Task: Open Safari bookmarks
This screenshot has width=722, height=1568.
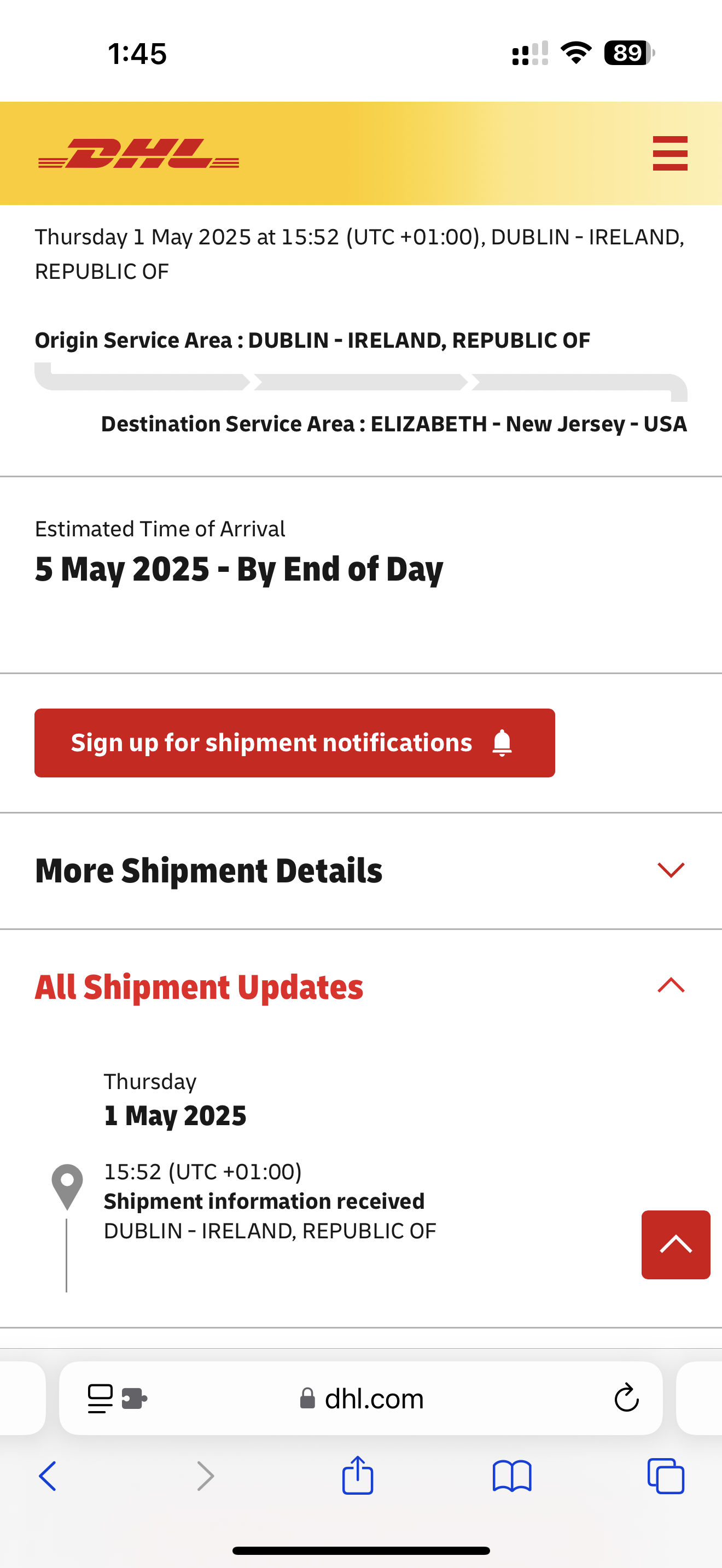Action: (512, 1476)
